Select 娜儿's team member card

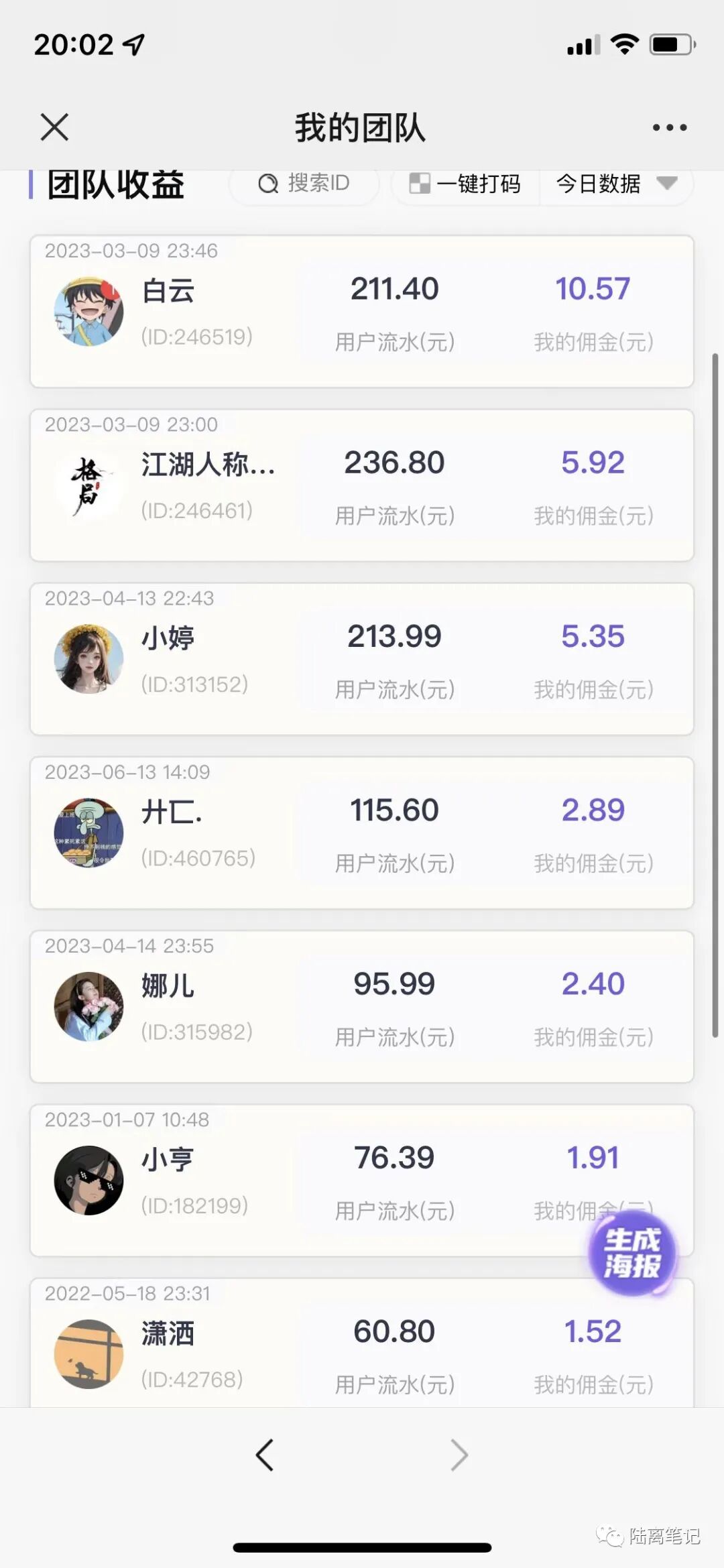point(362,1007)
